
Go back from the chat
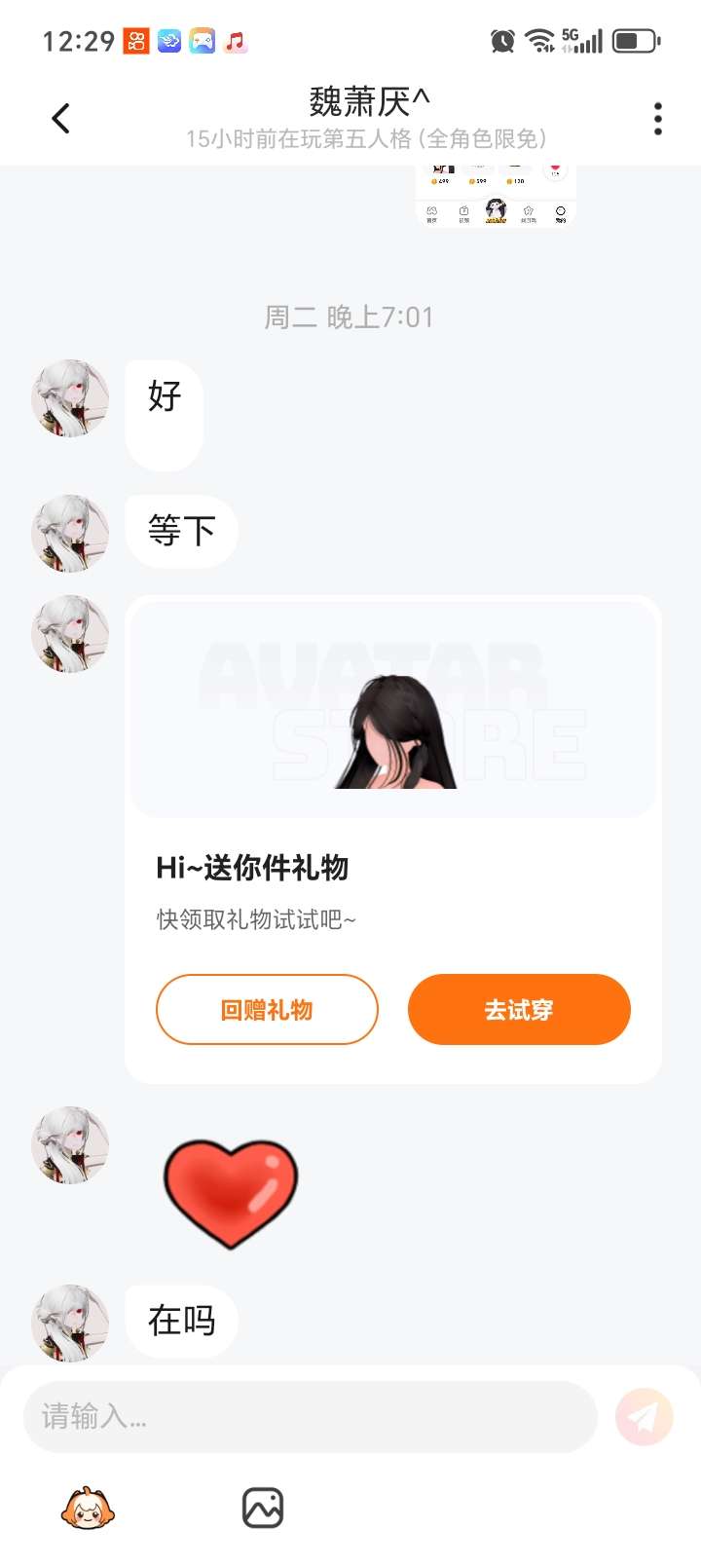pos(60,119)
